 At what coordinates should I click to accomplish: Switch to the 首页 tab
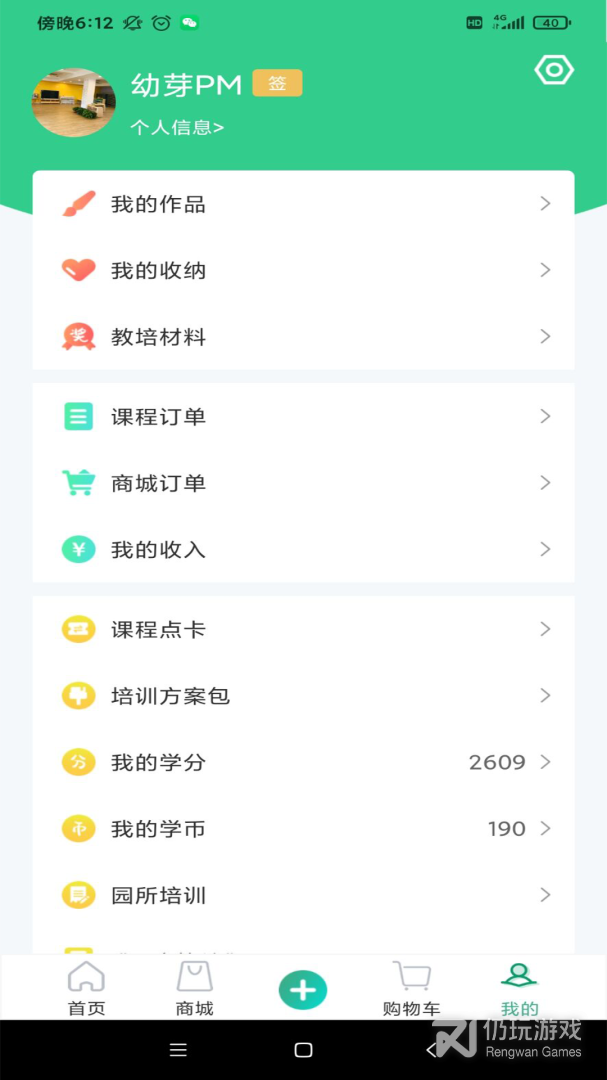87,989
